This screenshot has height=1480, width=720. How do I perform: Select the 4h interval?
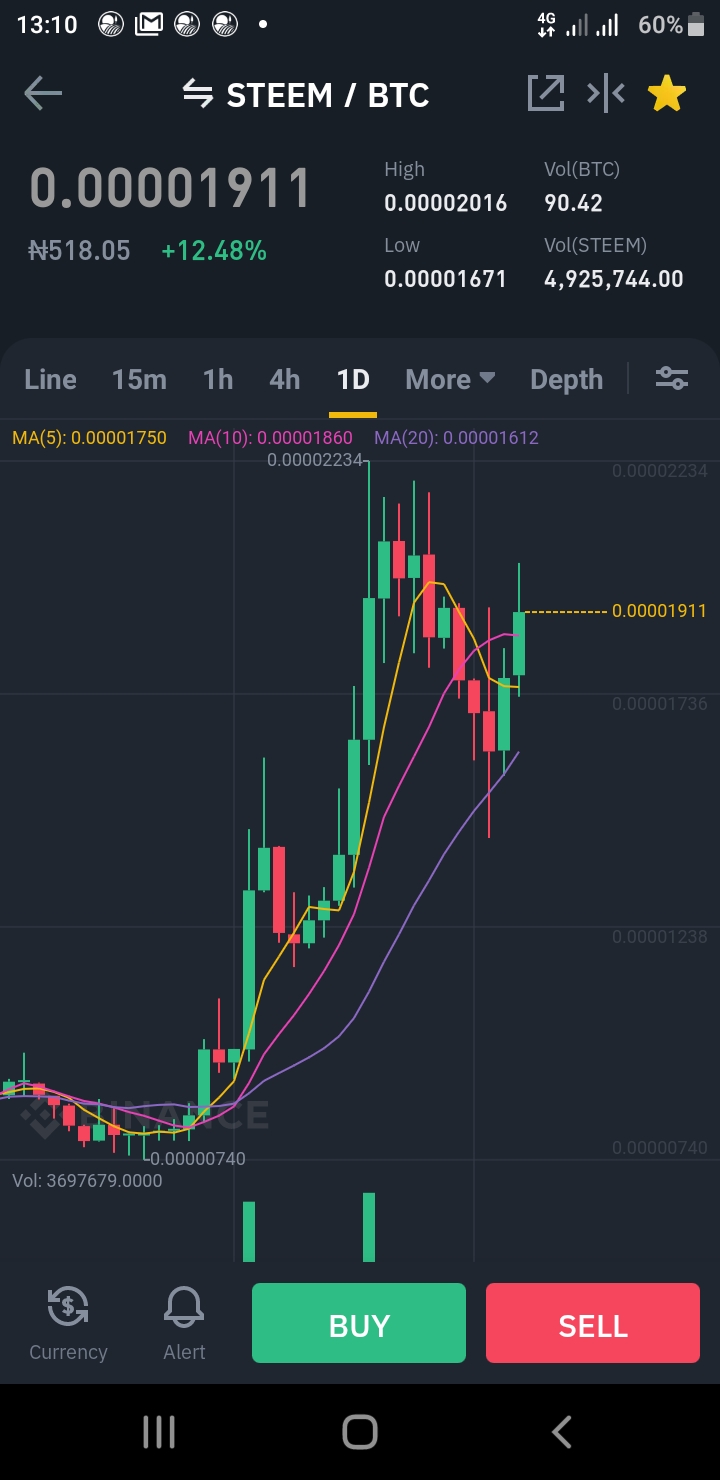pos(284,379)
